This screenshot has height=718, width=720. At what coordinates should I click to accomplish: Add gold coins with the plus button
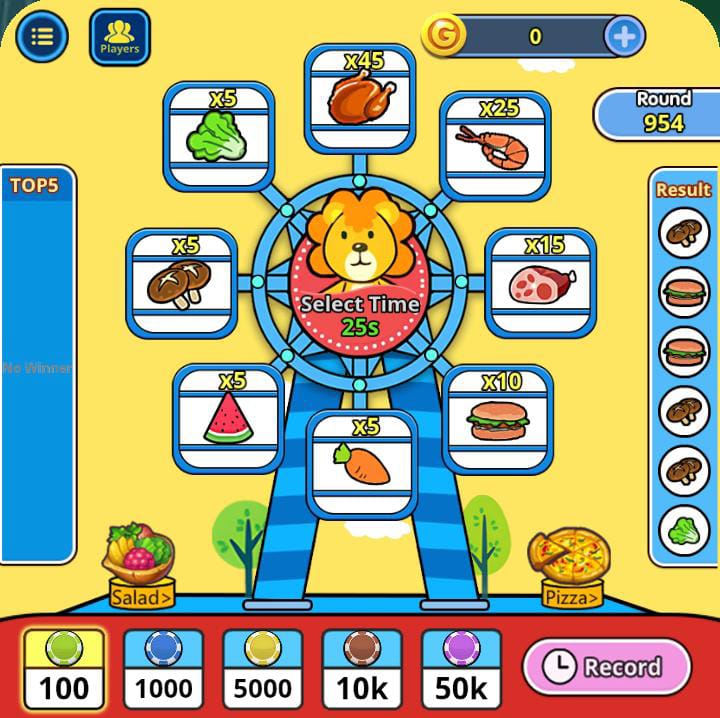pyautogui.click(x=624, y=37)
